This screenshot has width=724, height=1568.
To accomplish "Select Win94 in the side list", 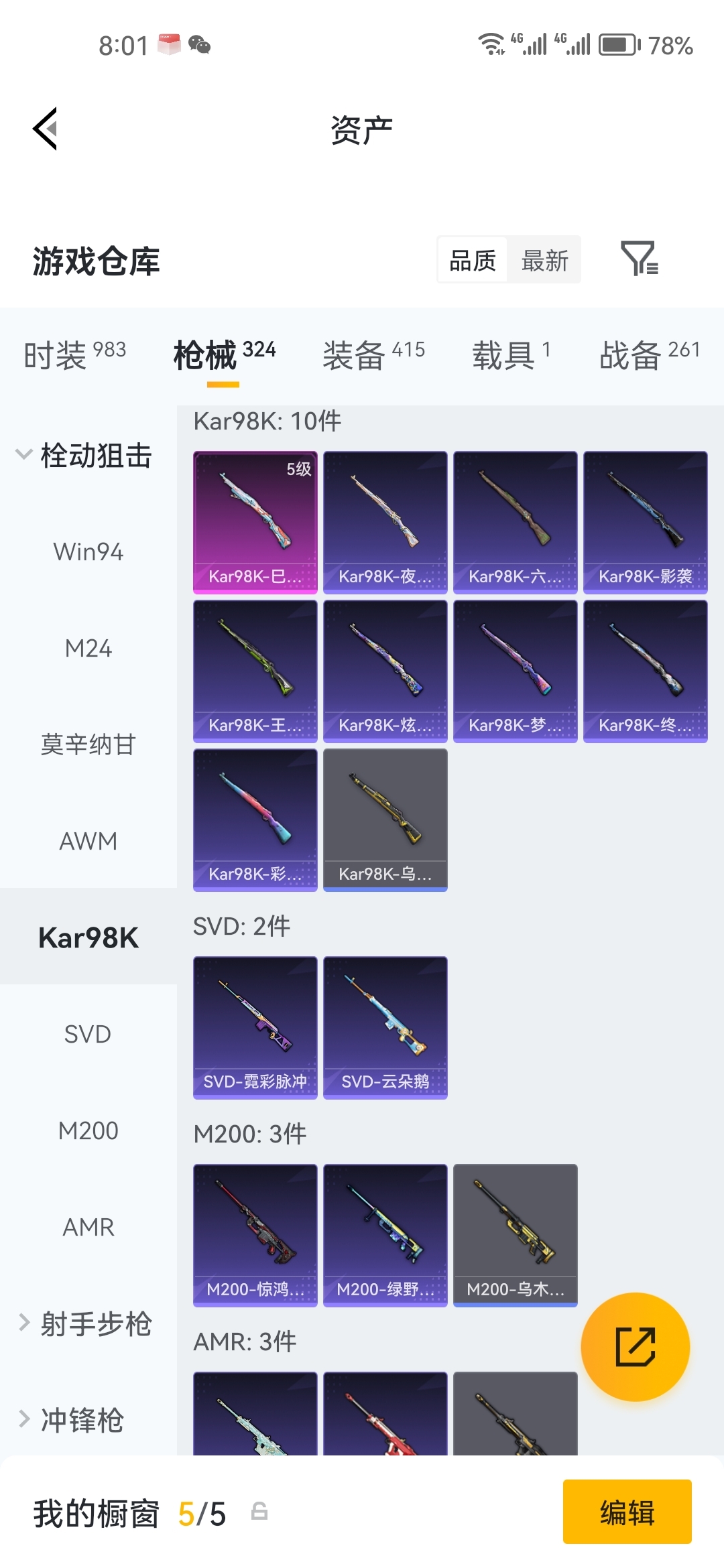I will 88,552.
